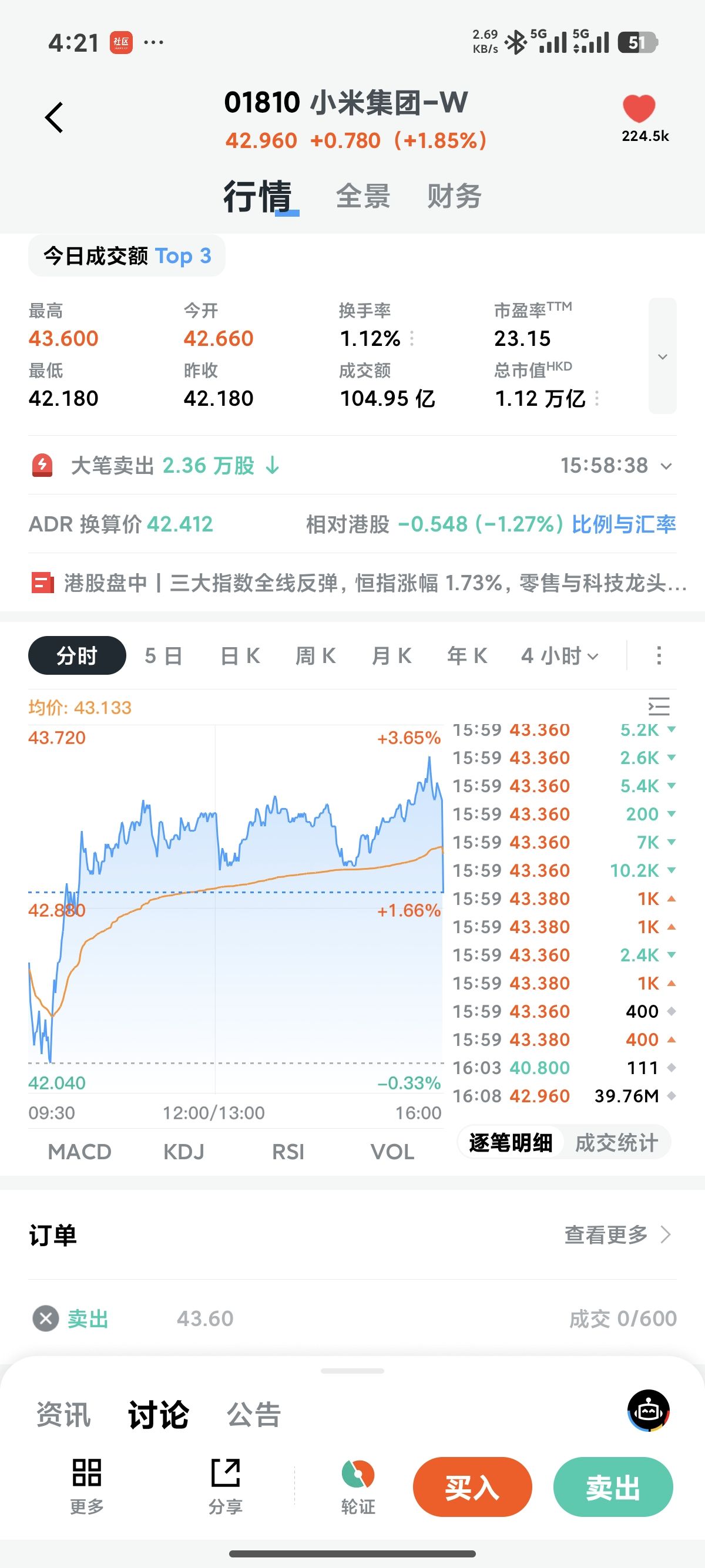
Task: Tap the green 卖出 button
Action: click(x=612, y=1486)
